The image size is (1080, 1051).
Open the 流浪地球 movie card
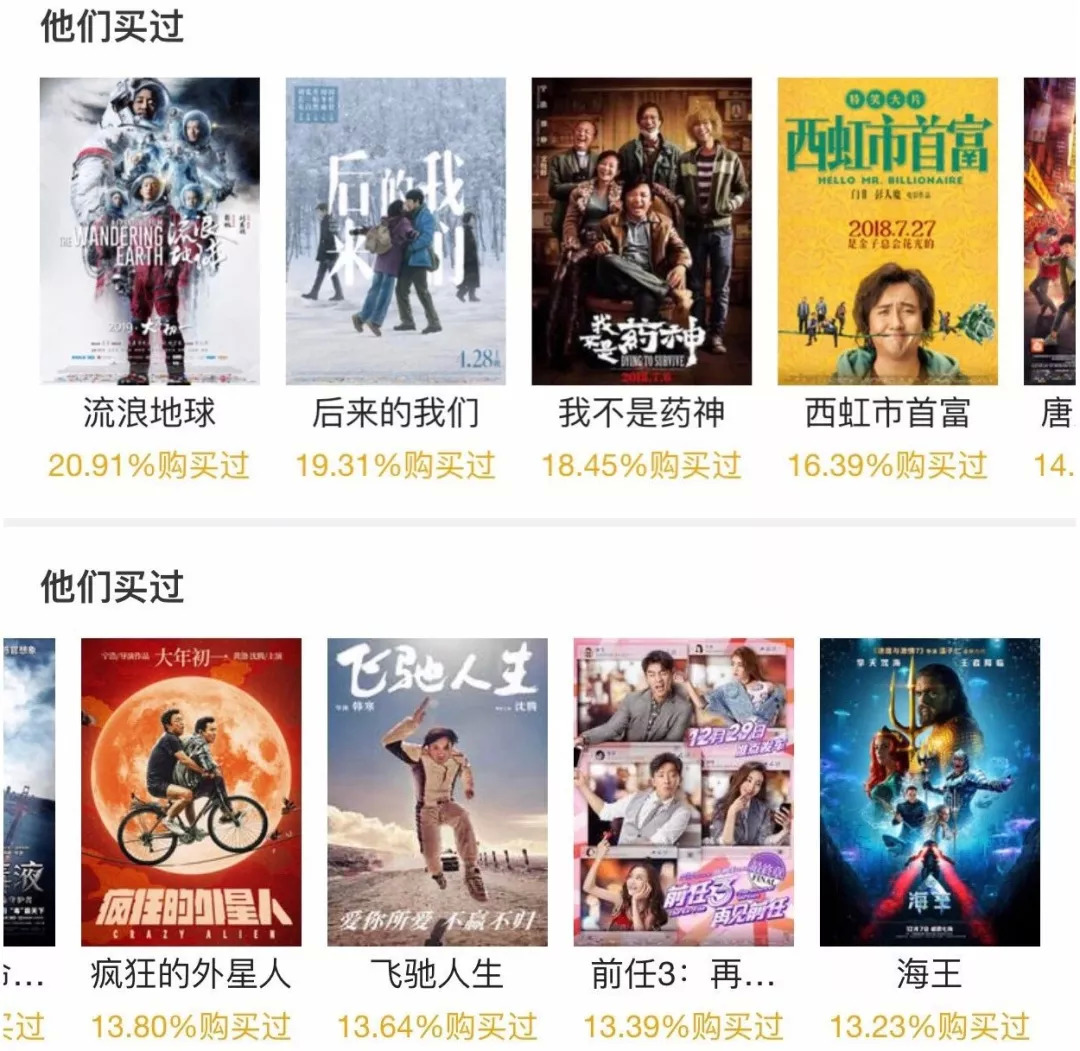tap(150, 232)
